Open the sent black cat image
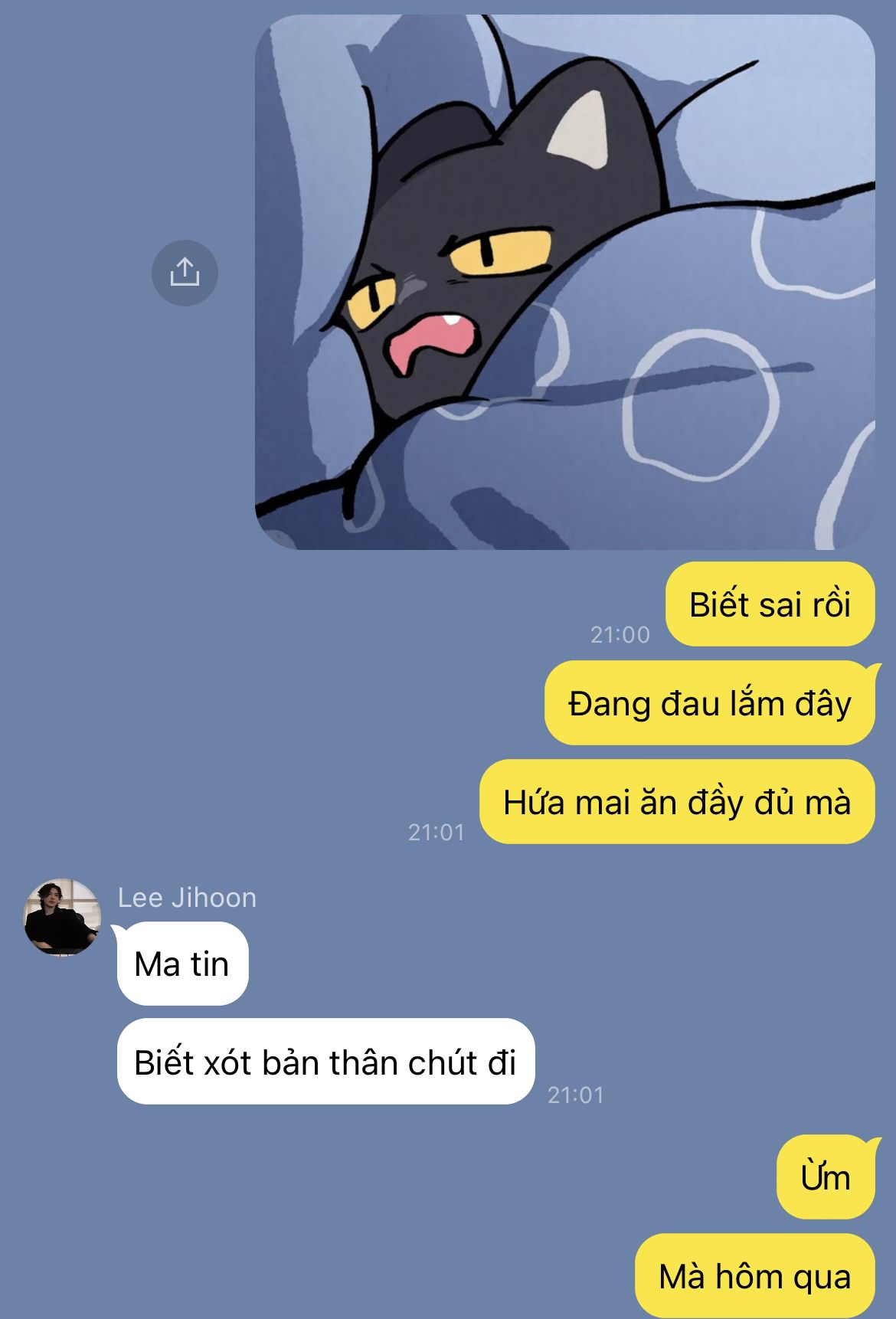 coord(564,283)
